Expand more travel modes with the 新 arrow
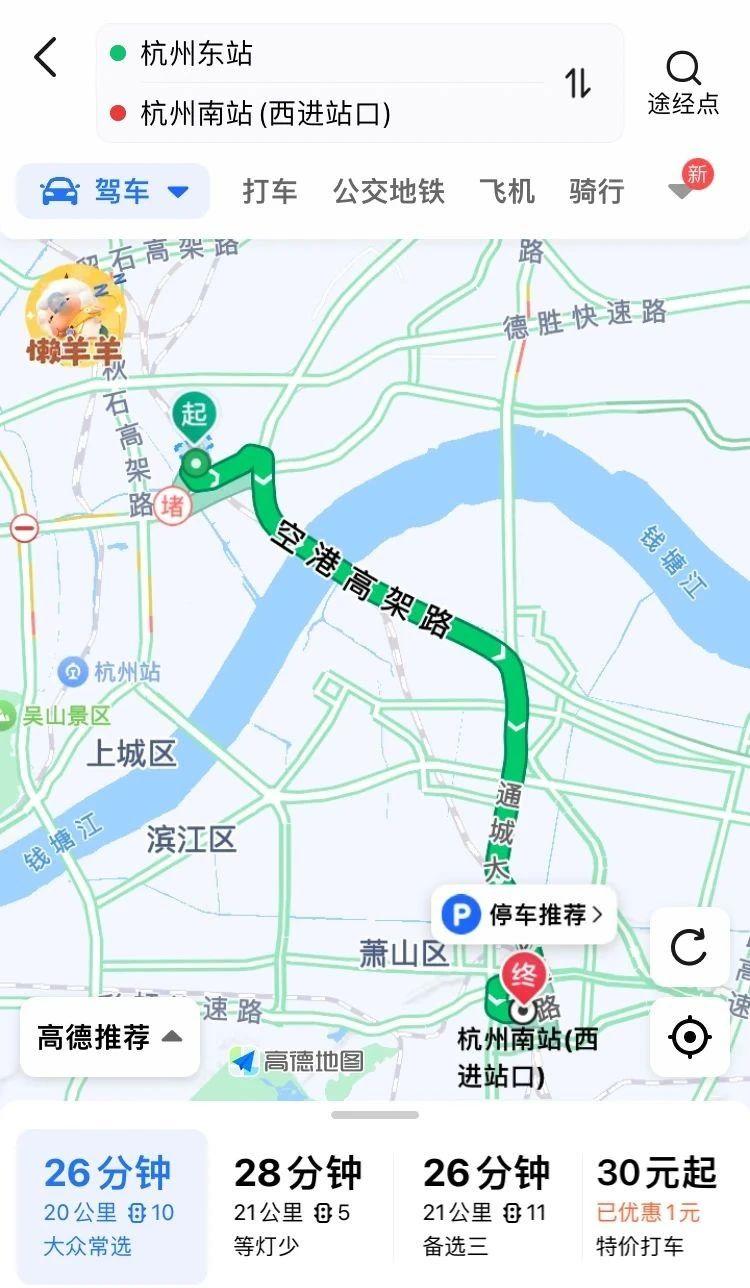The width and height of the screenshot is (750, 1288). pyautogui.click(x=683, y=189)
